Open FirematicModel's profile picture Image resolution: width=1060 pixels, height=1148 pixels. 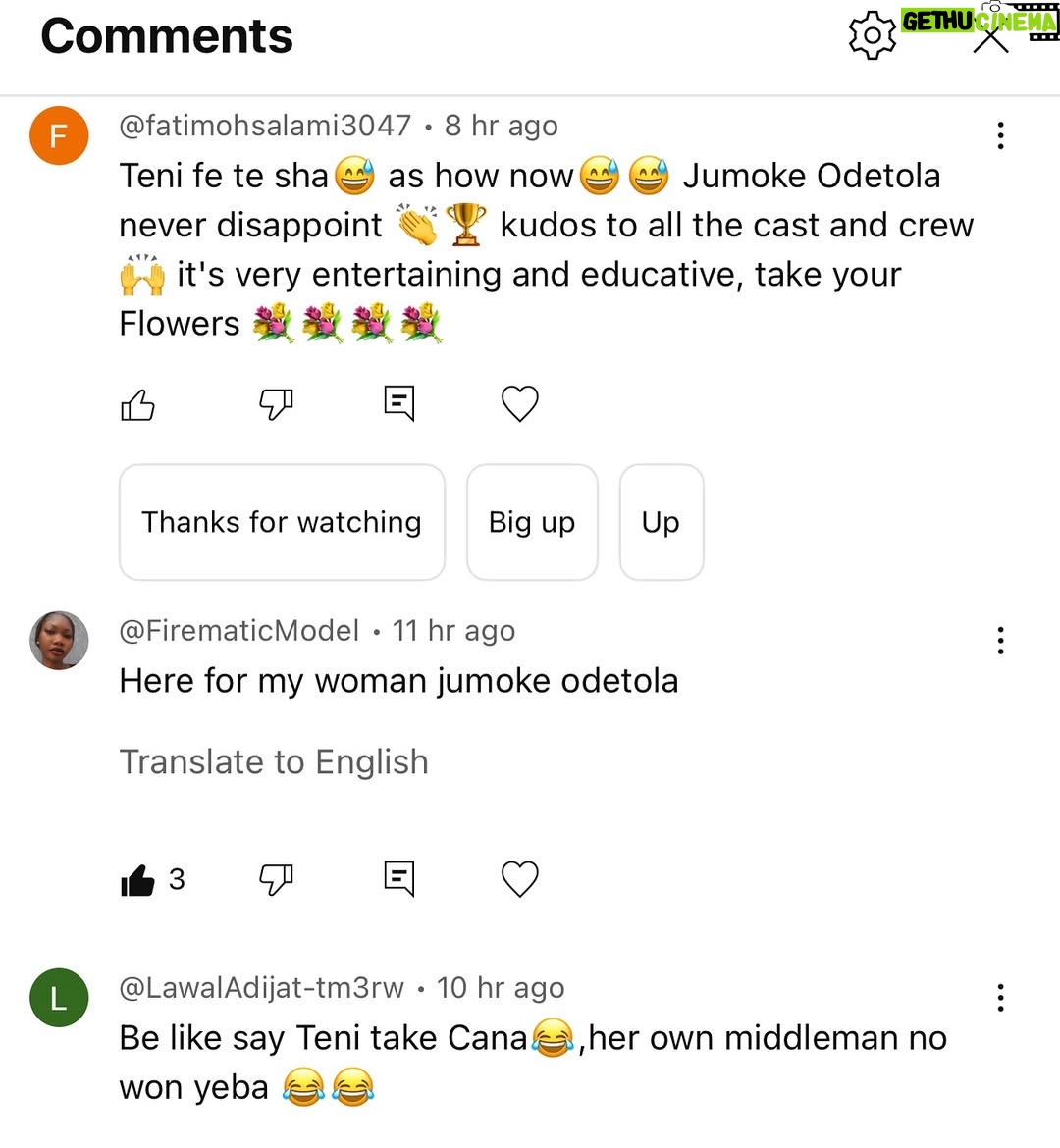pos(59,641)
